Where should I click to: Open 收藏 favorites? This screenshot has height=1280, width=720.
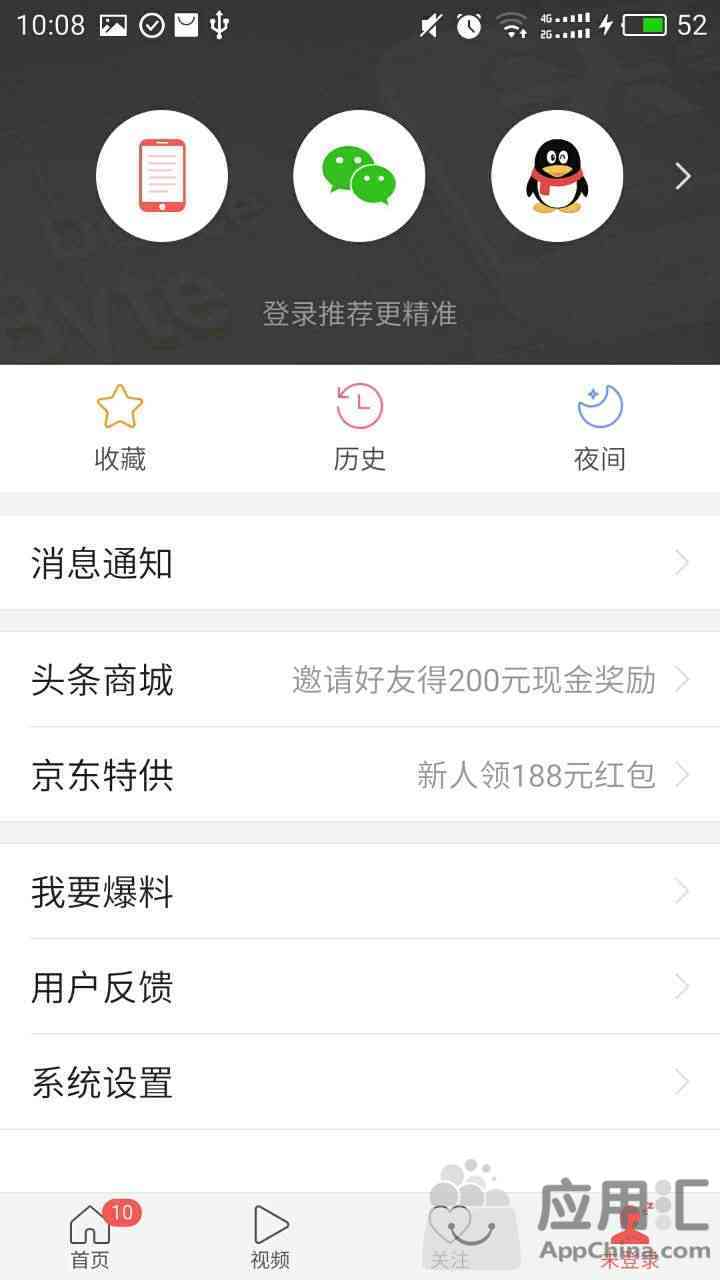pyautogui.click(x=120, y=428)
